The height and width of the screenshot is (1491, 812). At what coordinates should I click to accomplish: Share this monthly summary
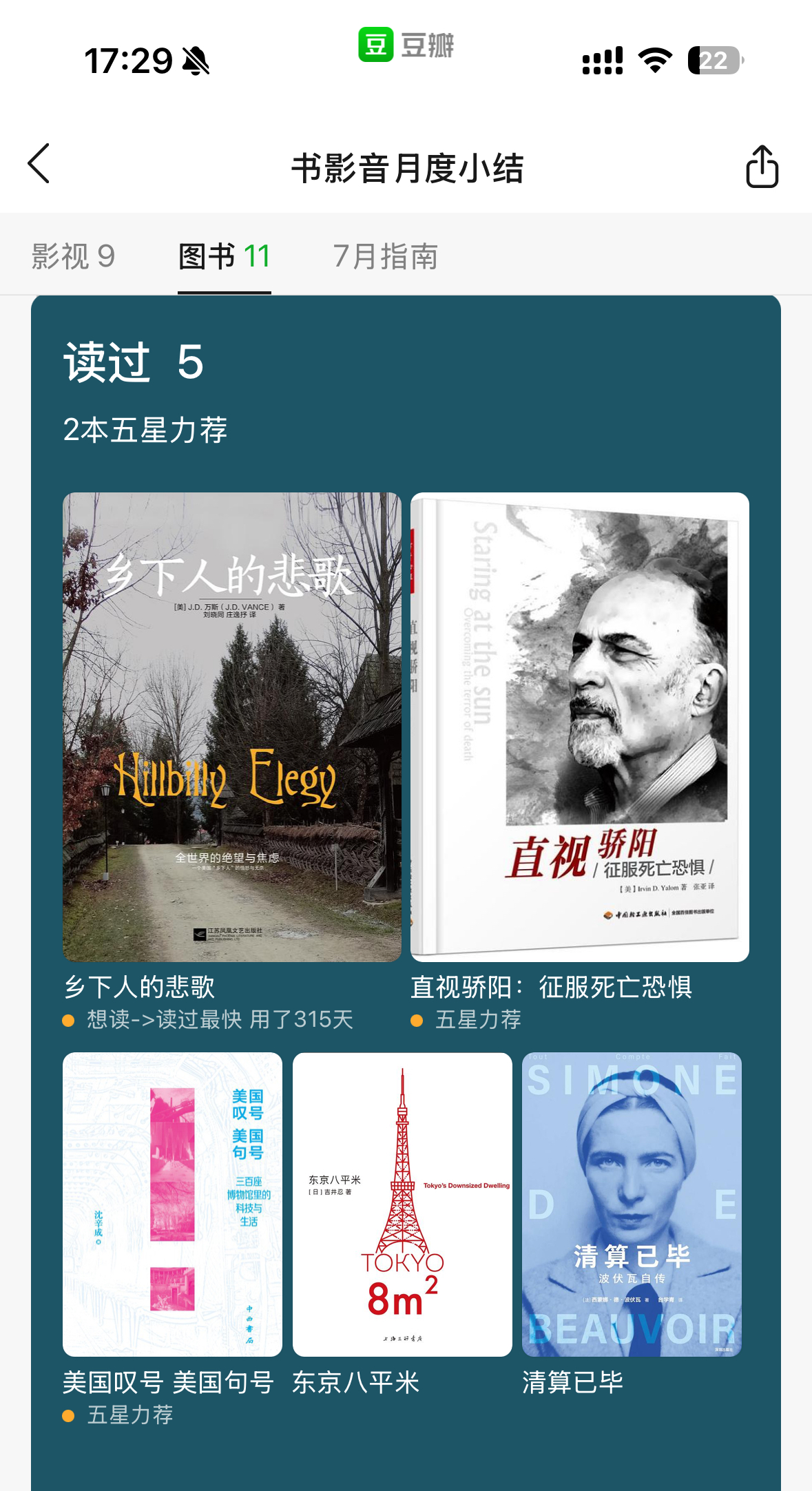[x=762, y=166]
